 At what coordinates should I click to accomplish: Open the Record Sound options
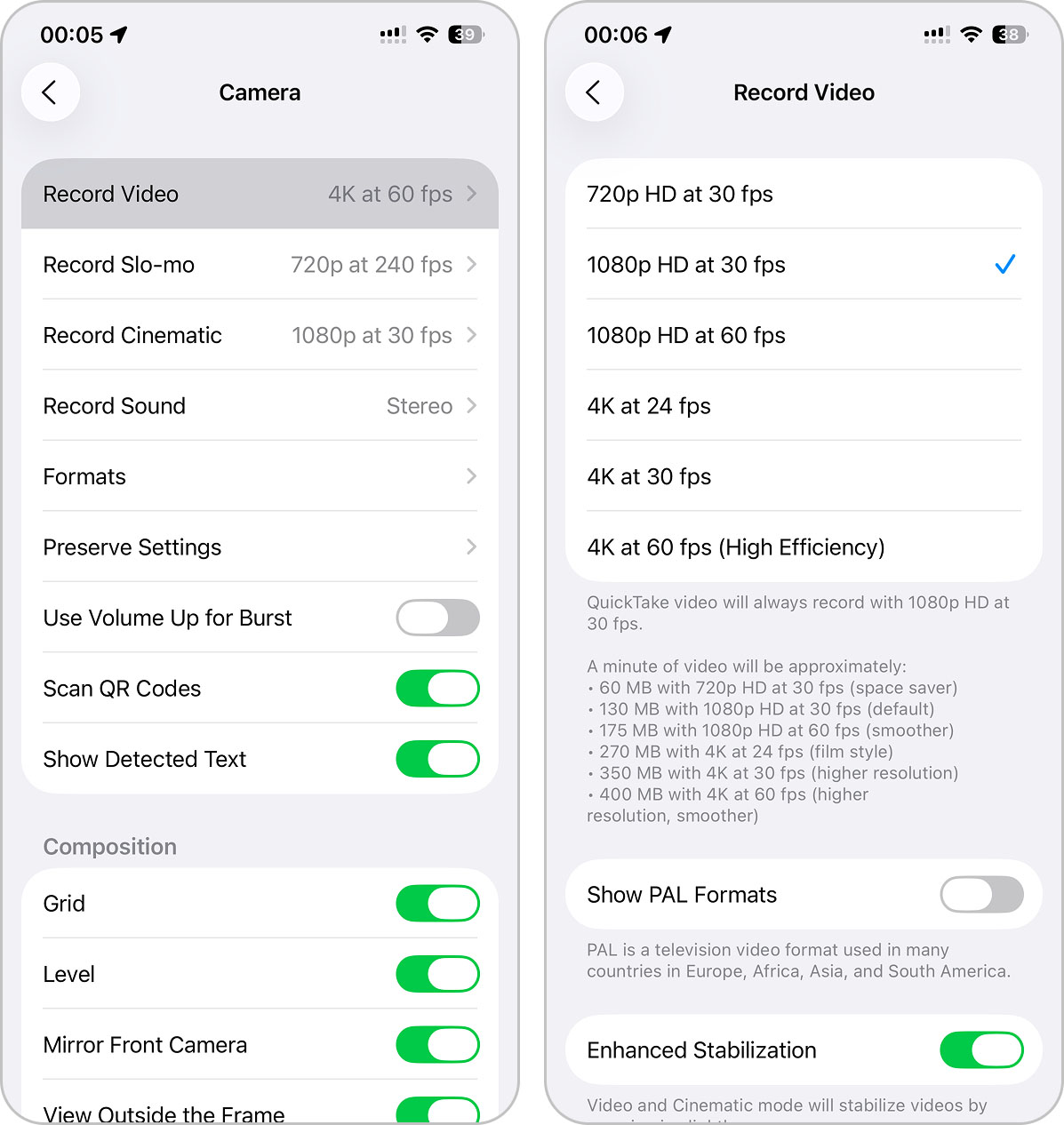pos(260,406)
